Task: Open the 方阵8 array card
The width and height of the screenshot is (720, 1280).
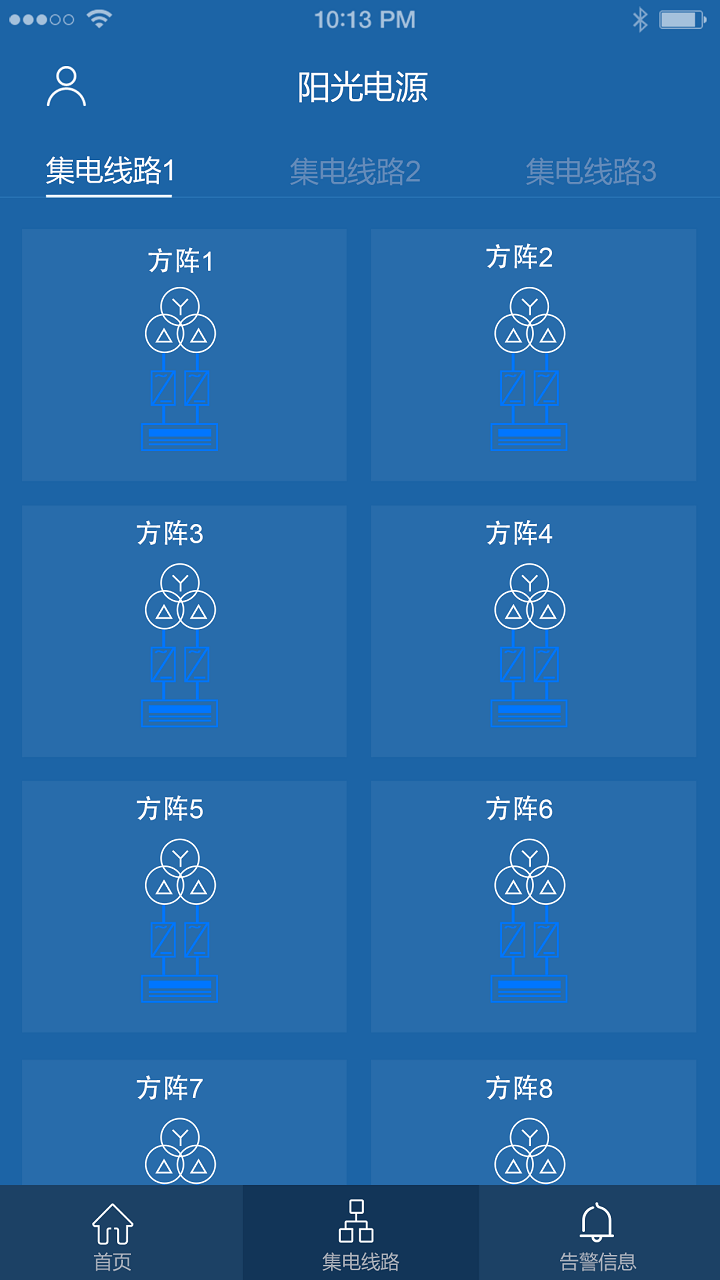Action: tap(533, 1140)
